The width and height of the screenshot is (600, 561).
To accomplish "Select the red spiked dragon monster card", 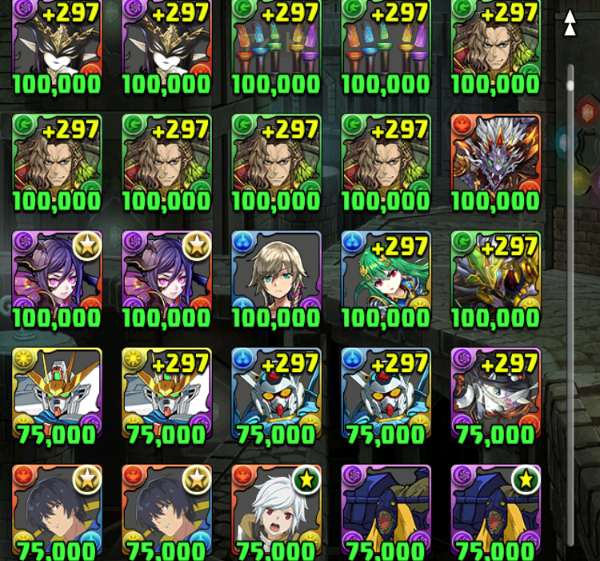I will click(x=495, y=160).
